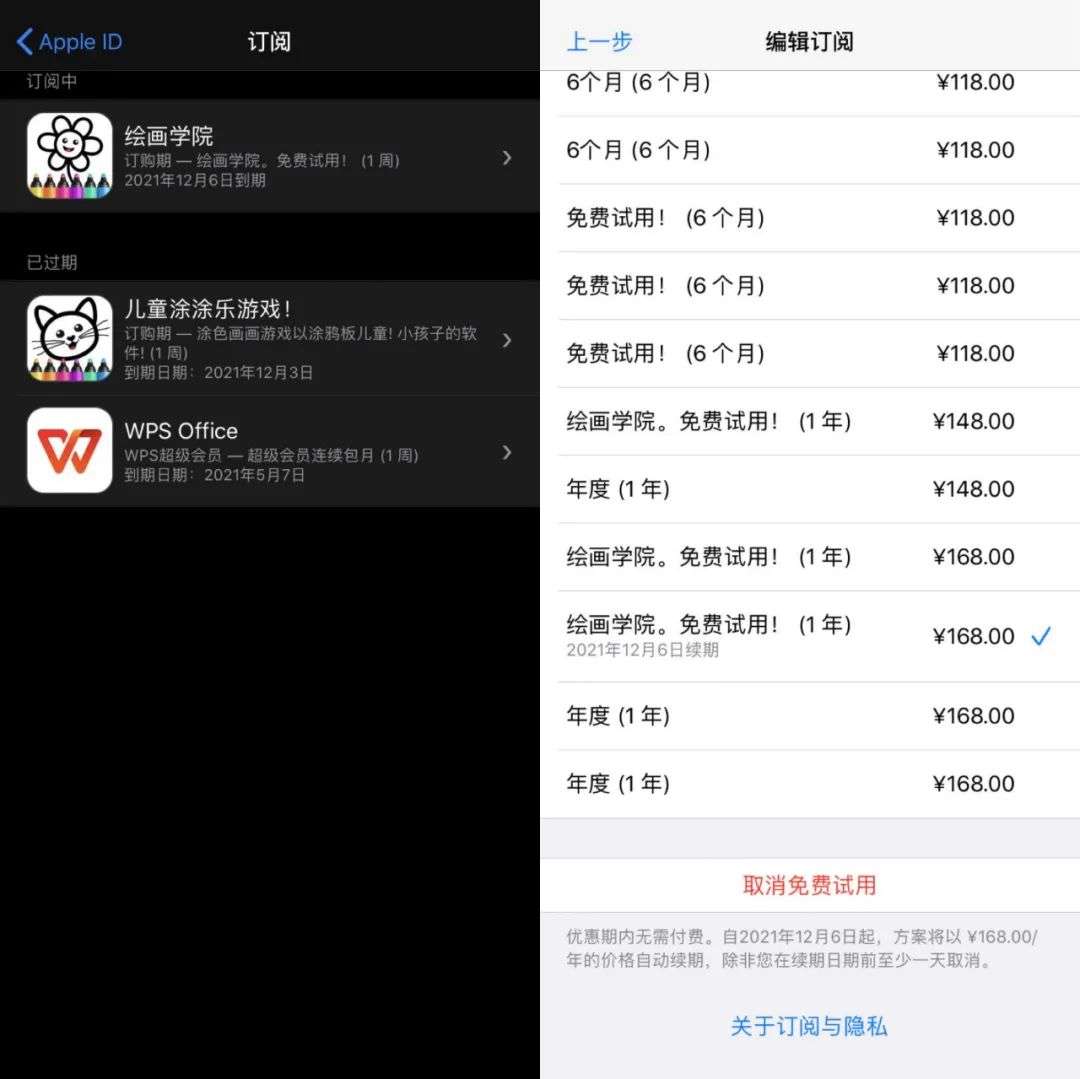
Task: Open the expired WPS Office subscription
Action: click(270, 451)
